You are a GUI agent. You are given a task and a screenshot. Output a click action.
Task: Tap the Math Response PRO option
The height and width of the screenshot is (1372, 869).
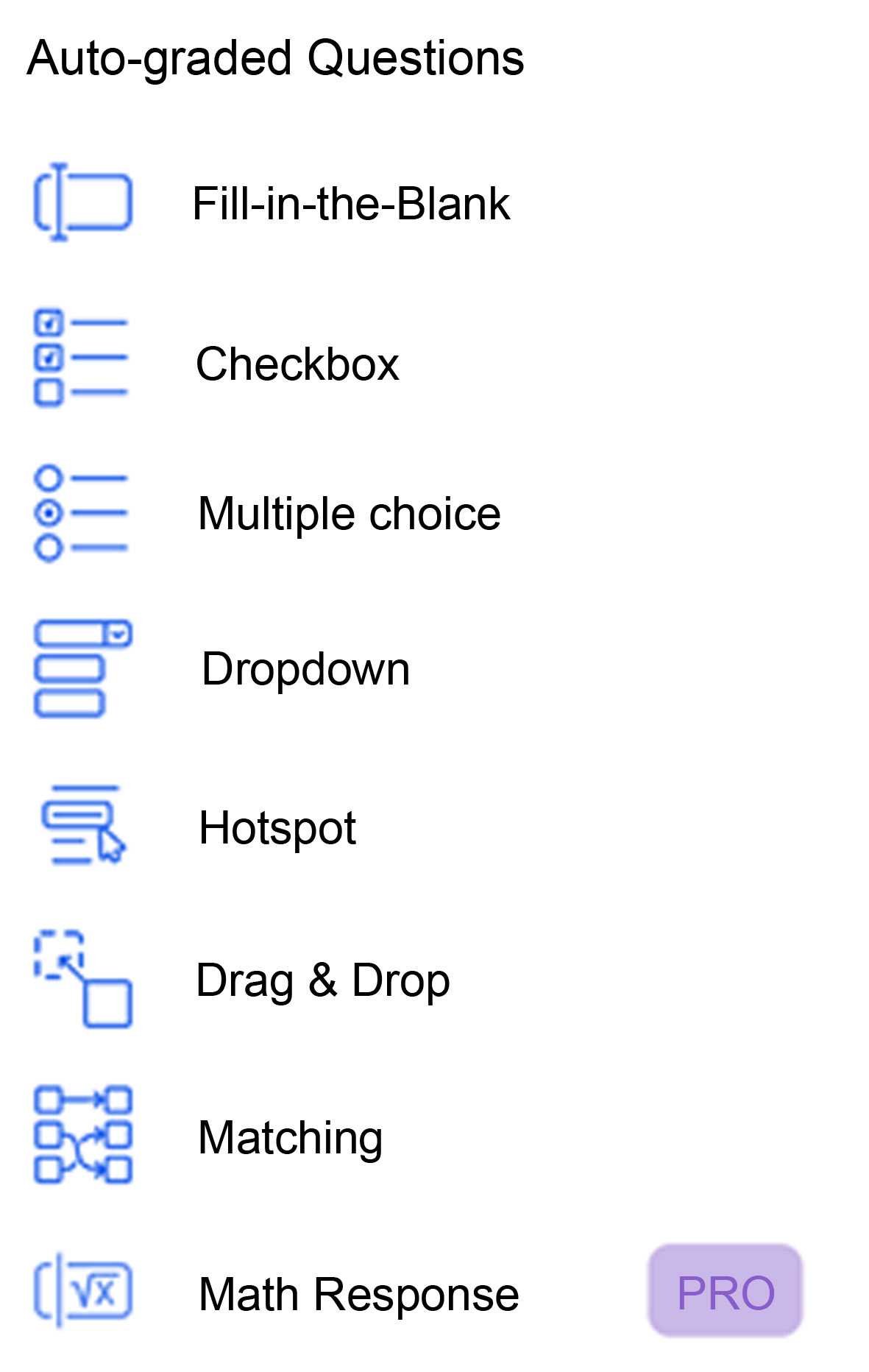[358, 1294]
